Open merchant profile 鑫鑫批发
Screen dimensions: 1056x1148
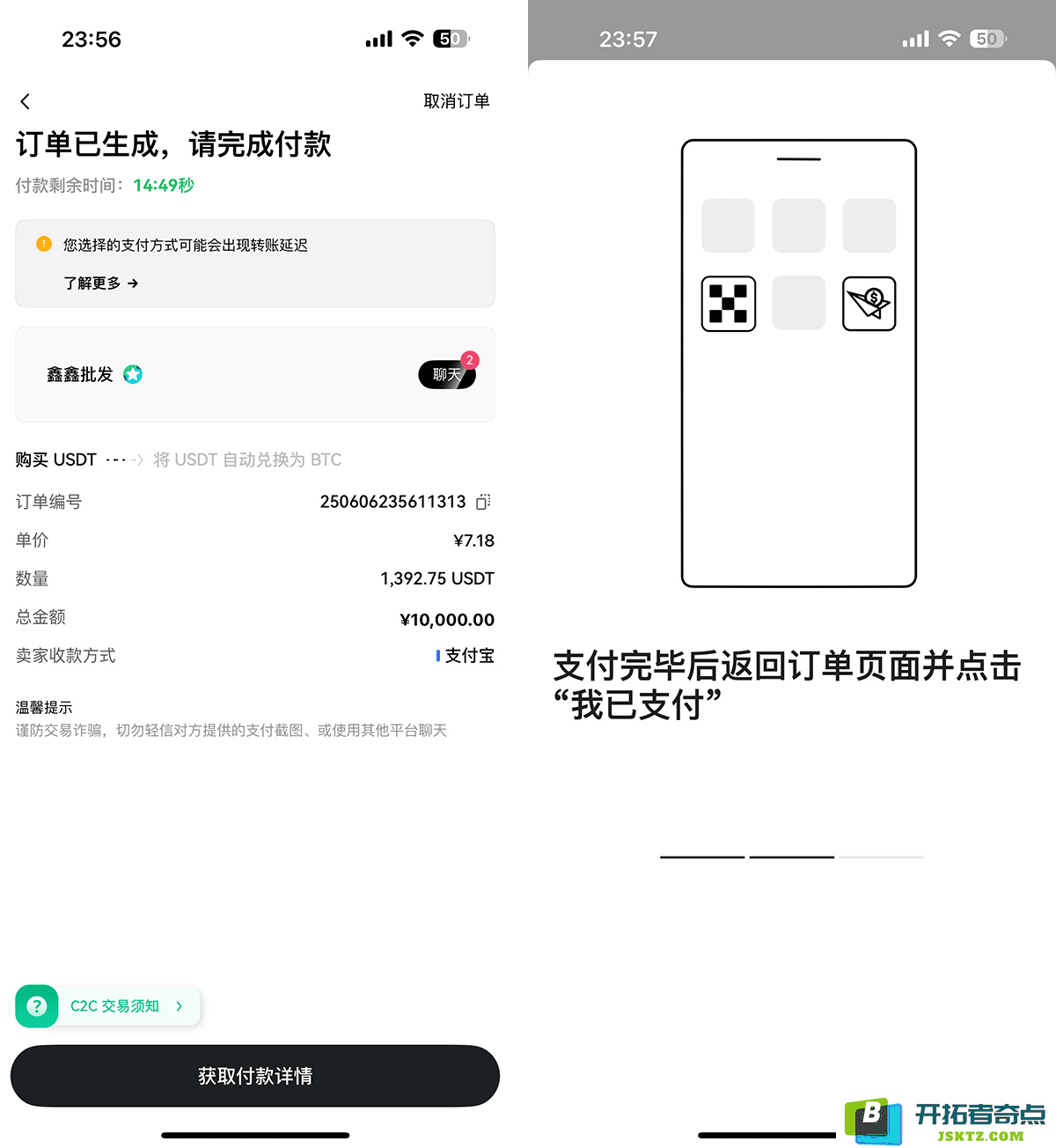[81, 375]
